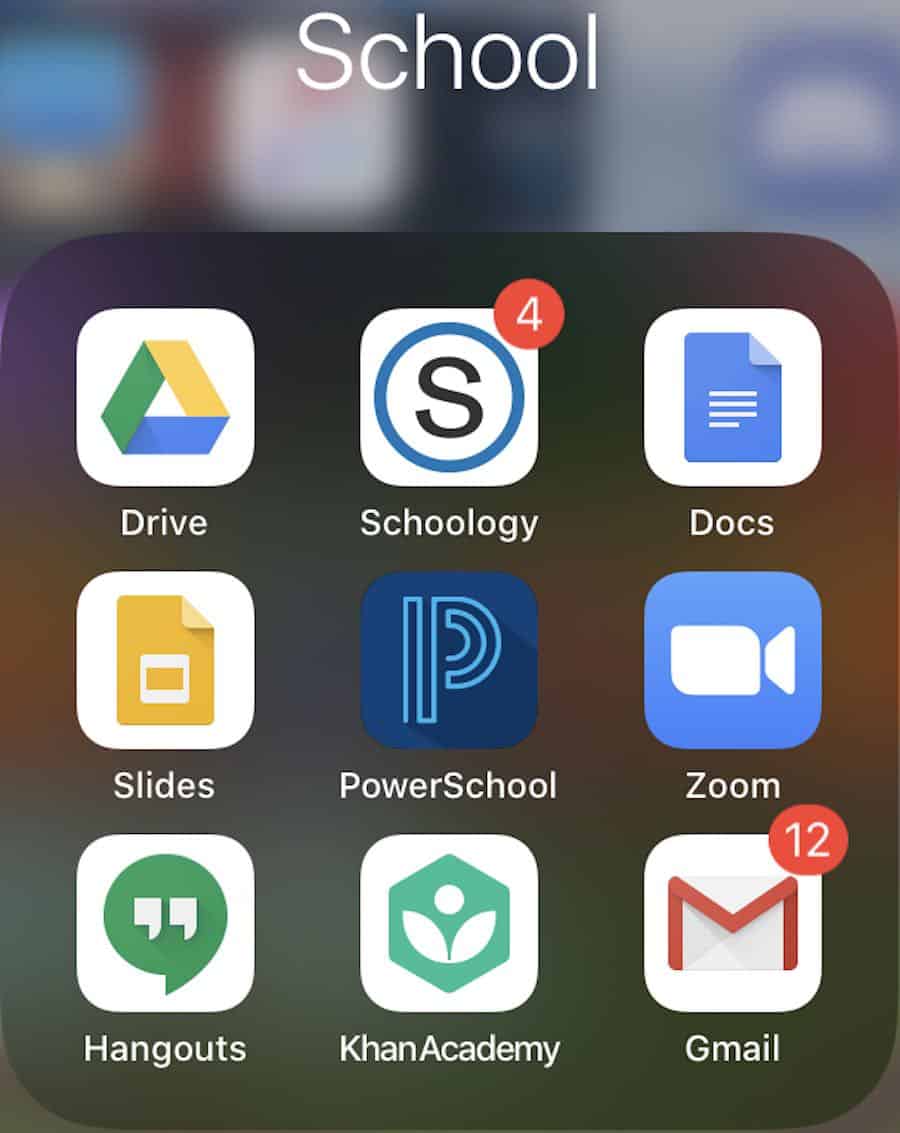The image size is (900, 1133).
Task: Open the Drive app
Action: pos(165,397)
